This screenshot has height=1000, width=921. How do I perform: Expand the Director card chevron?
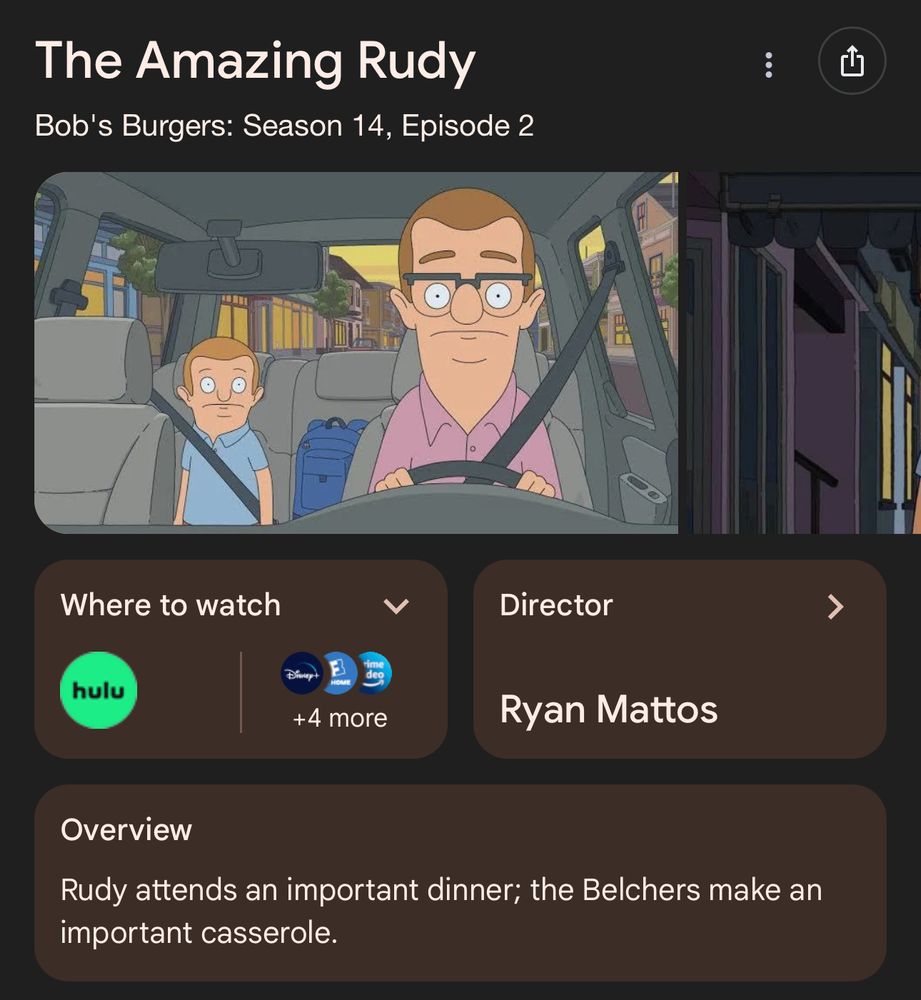[835, 605]
